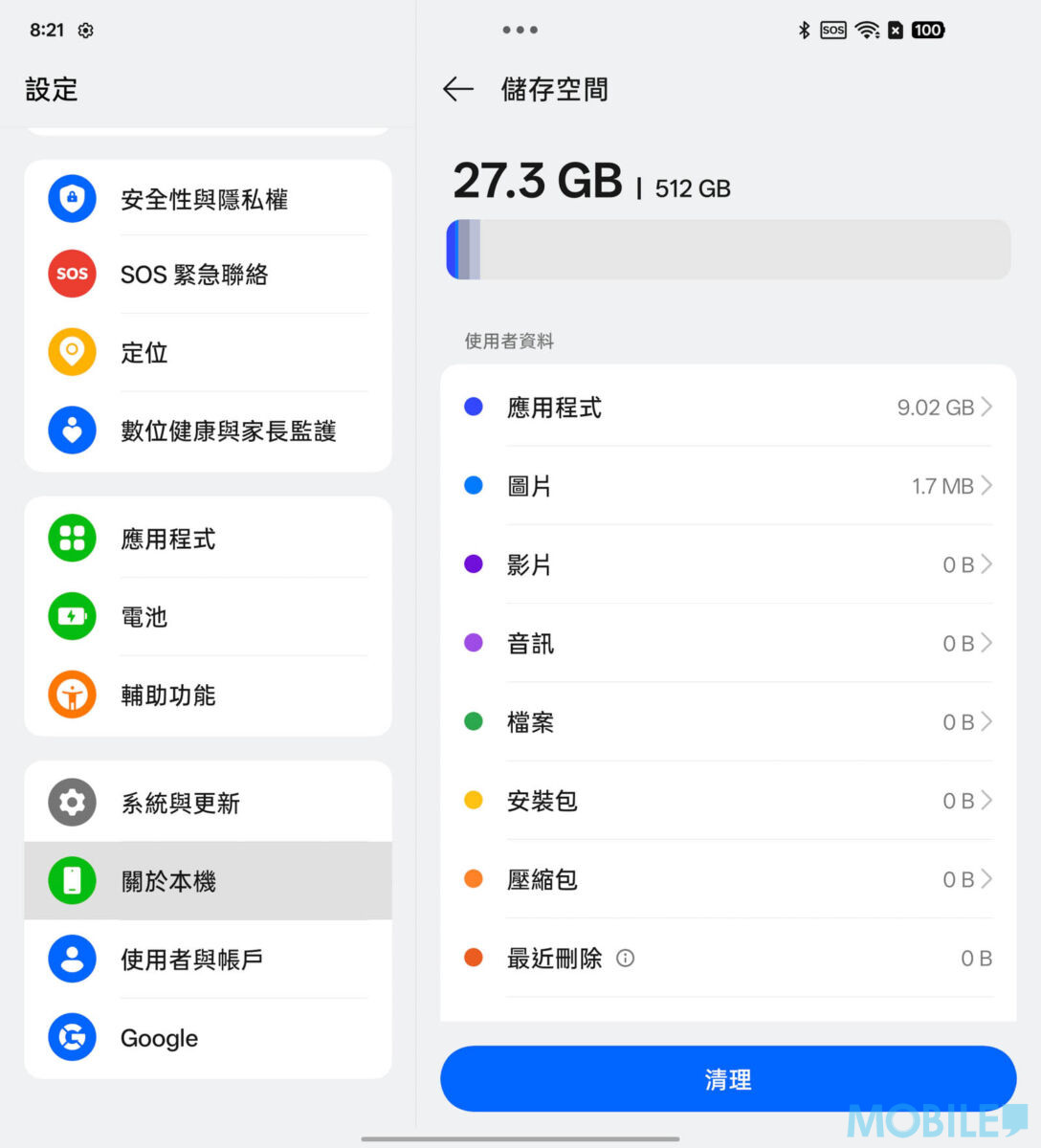The height and width of the screenshot is (1148, 1041).
Task: Open 數位健康與家長監護 settings
Action: pyautogui.click(x=207, y=431)
